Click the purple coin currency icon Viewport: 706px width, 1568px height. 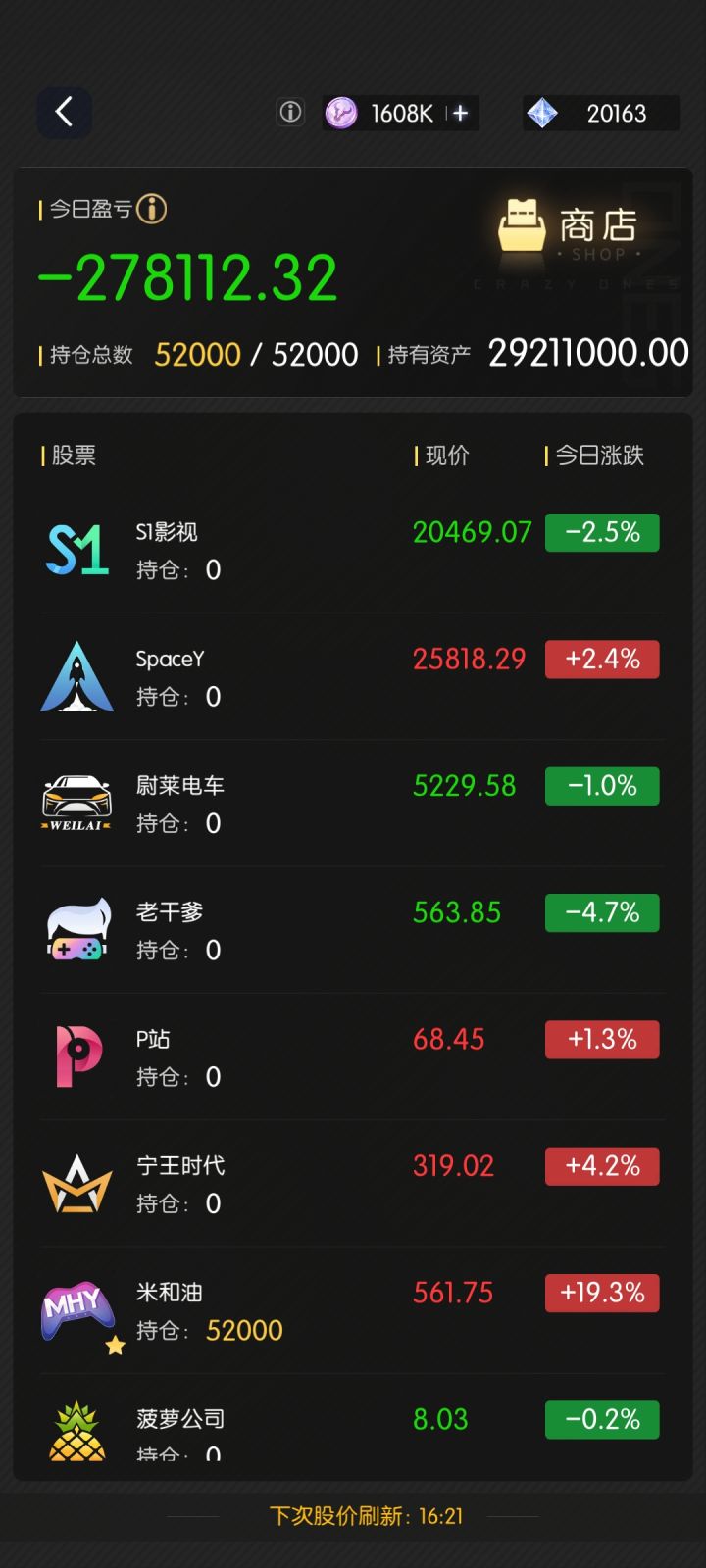coord(342,113)
